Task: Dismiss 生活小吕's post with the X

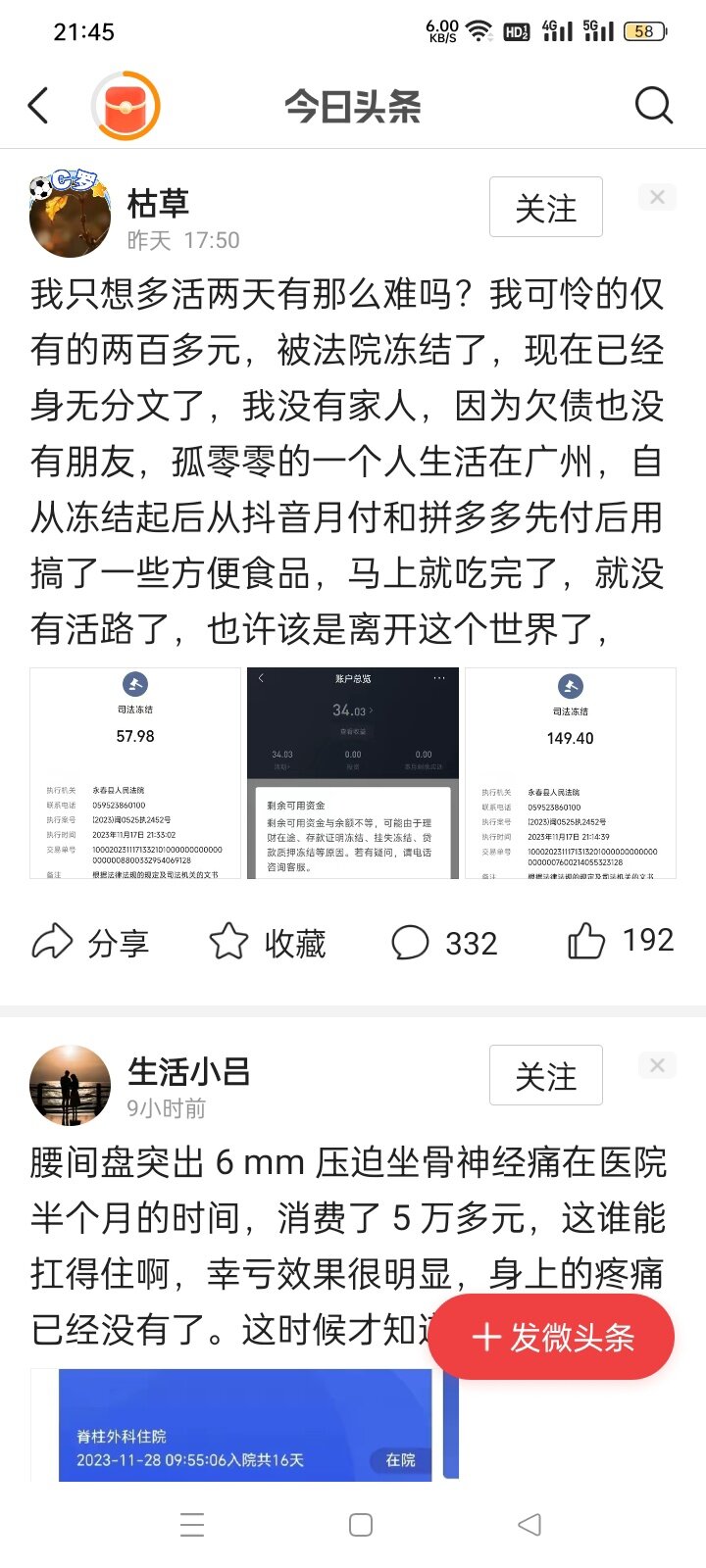Action: tap(657, 1065)
